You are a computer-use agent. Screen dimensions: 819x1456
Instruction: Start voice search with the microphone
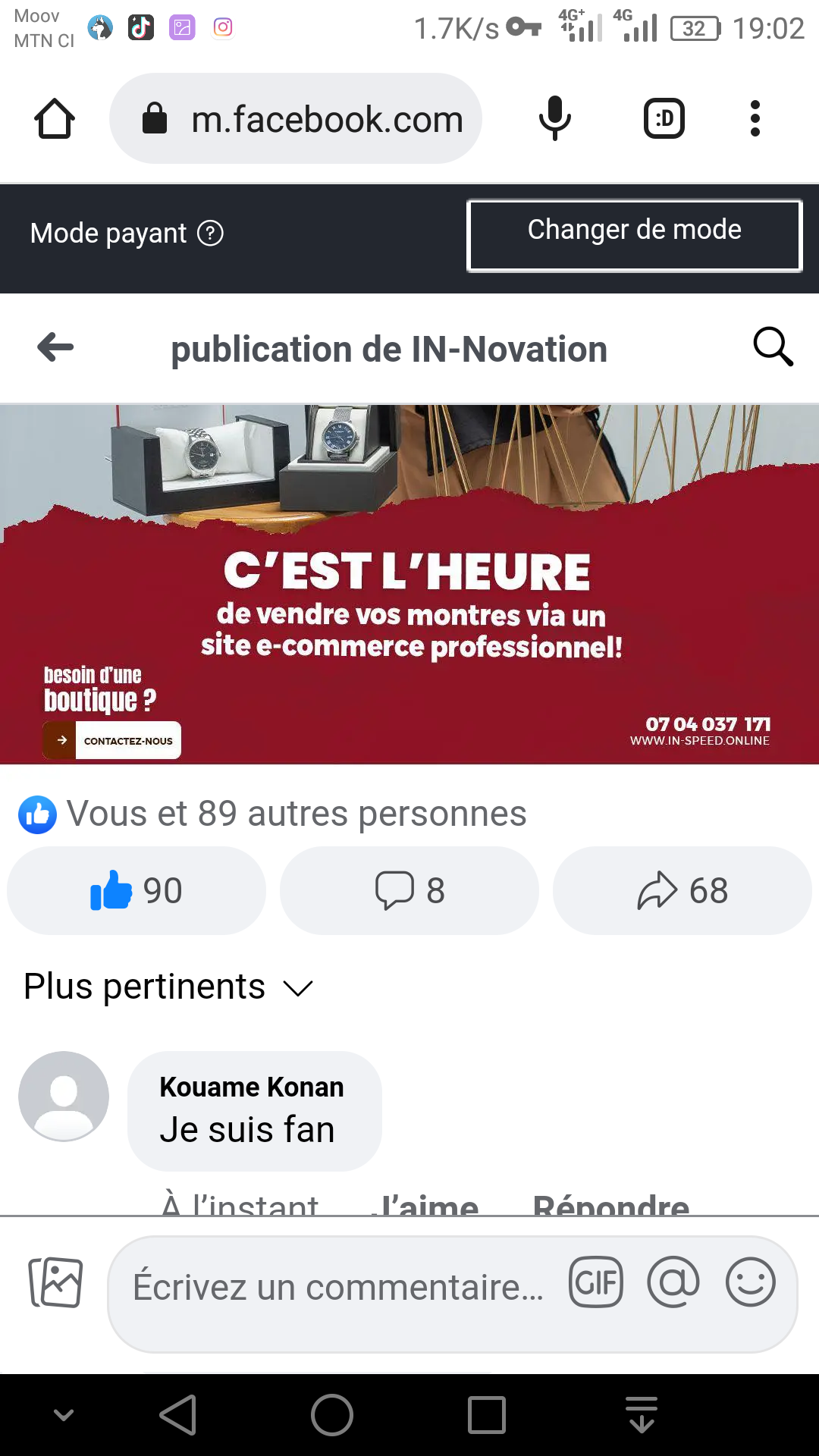point(554,119)
